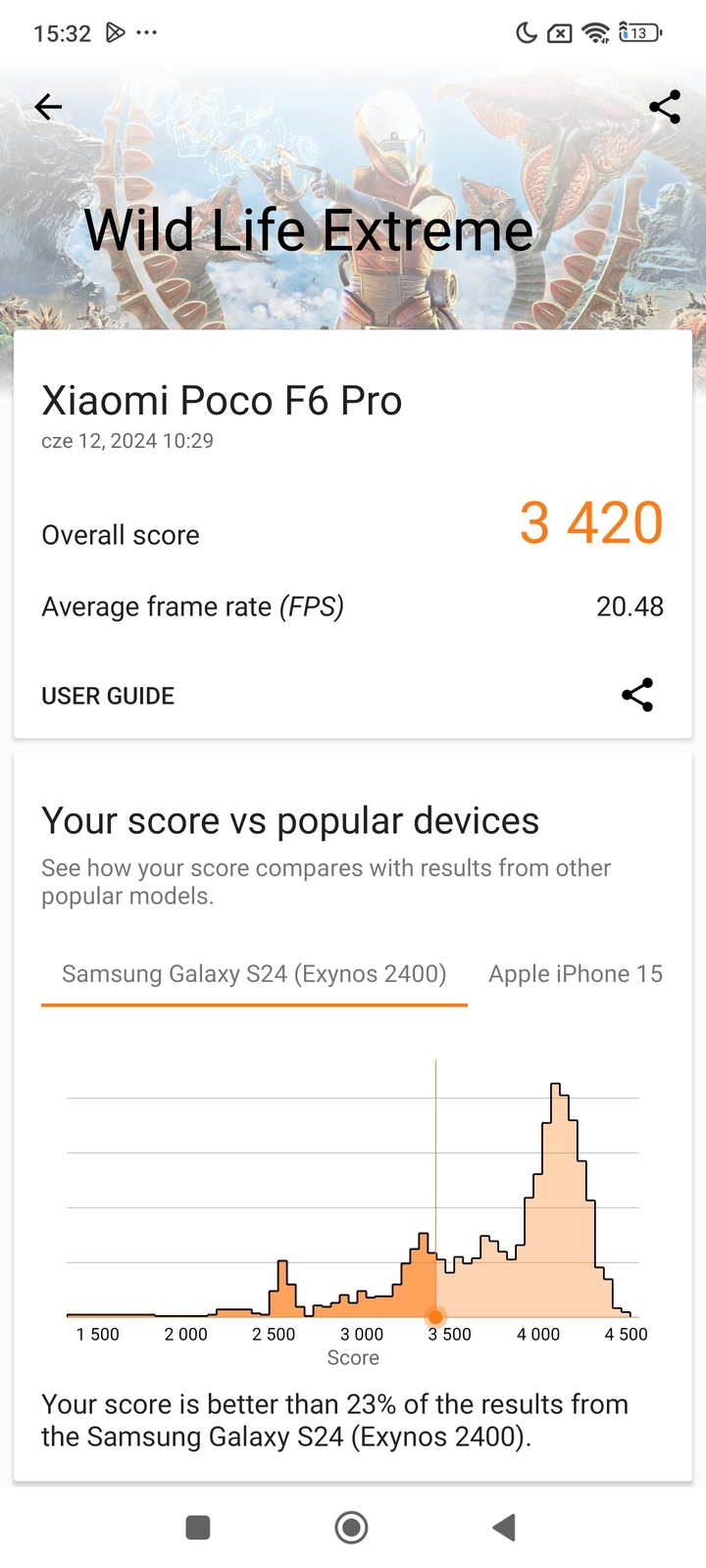This screenshot has width=706, height=1568.
Task: Share the benchmark from the top bar
Action: (x=665, y=107)
